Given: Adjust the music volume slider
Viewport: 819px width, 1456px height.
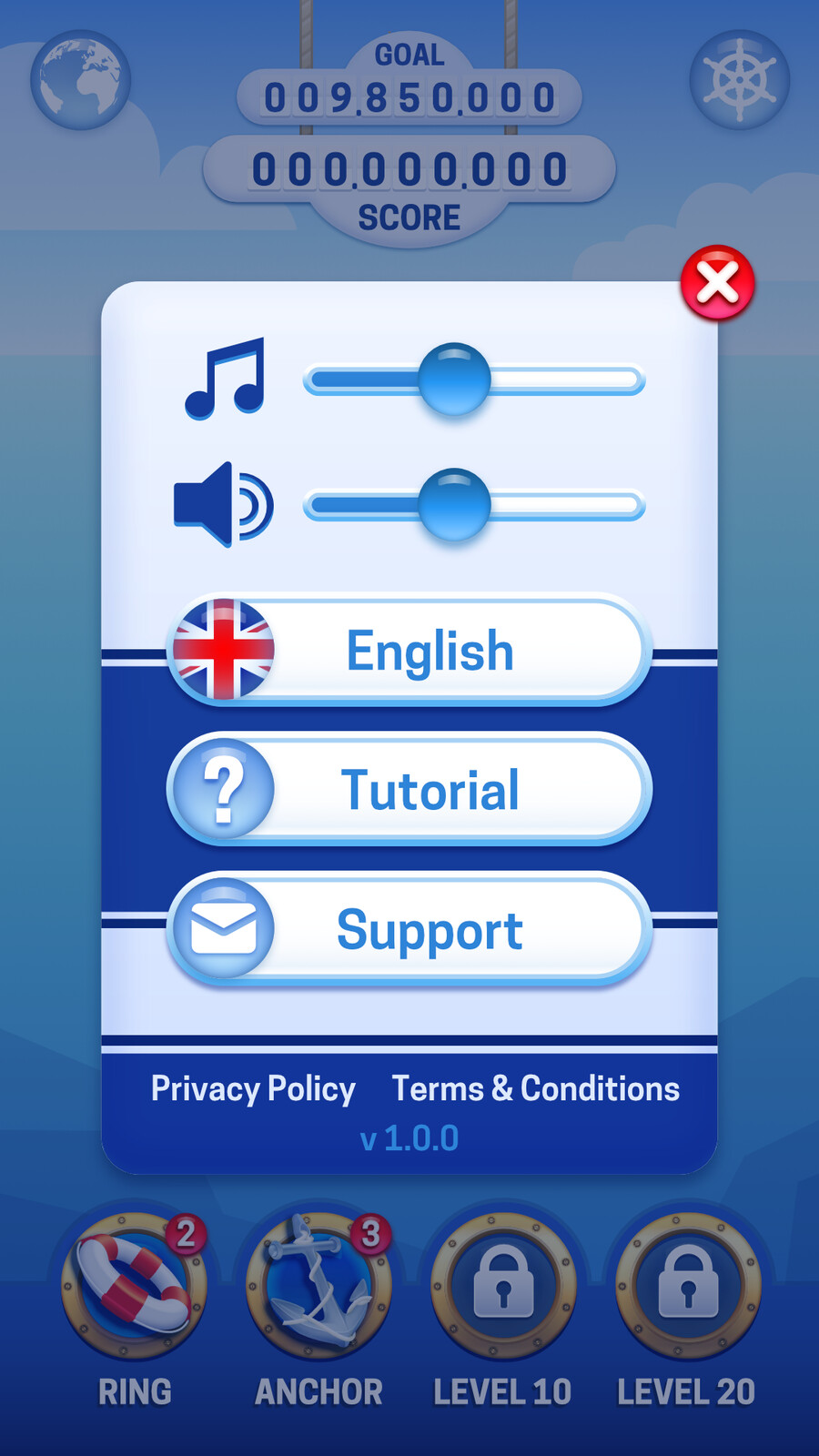Looking at the screenshot, I should point(454,379).
